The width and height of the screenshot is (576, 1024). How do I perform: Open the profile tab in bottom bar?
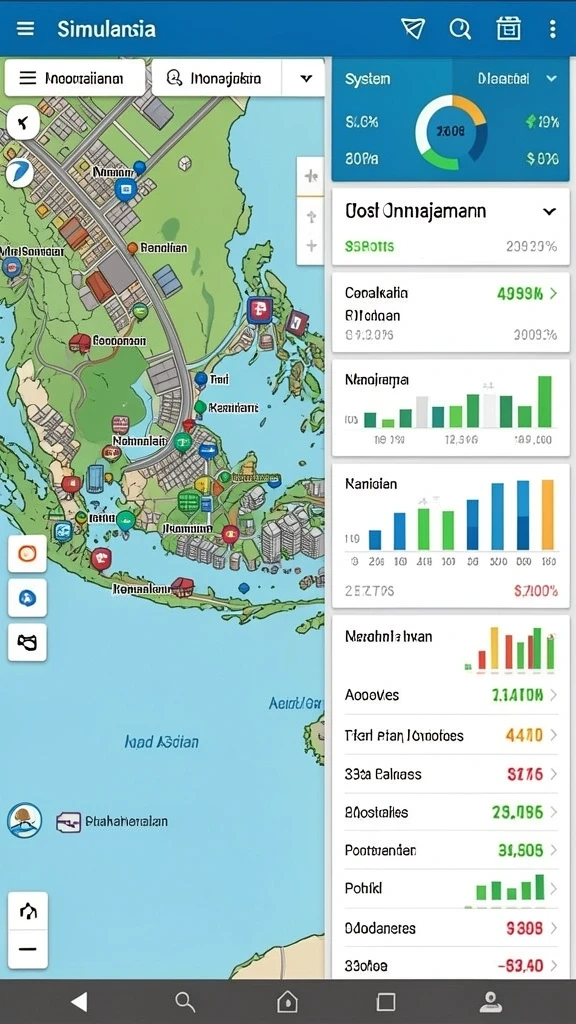coord(490,1001)
